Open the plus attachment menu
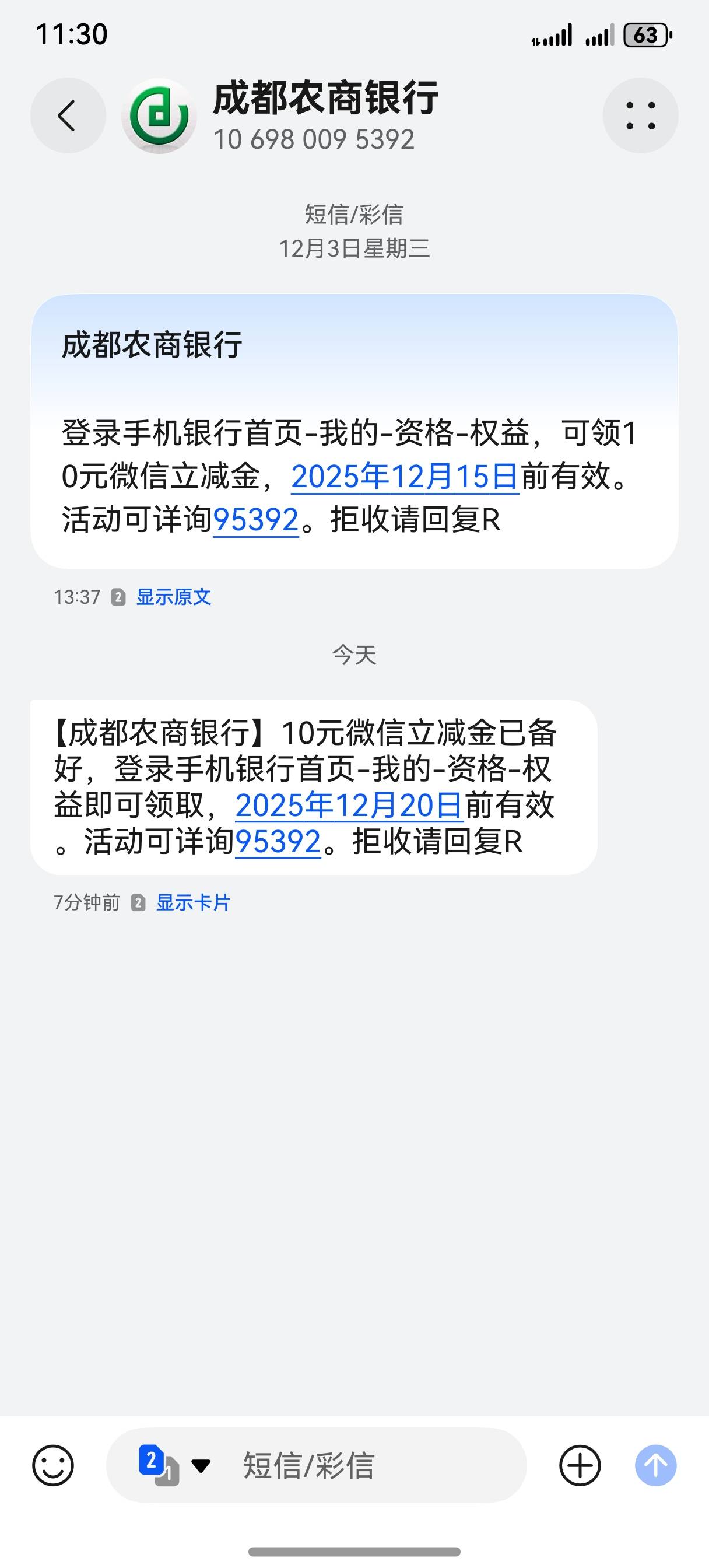 580,1465
